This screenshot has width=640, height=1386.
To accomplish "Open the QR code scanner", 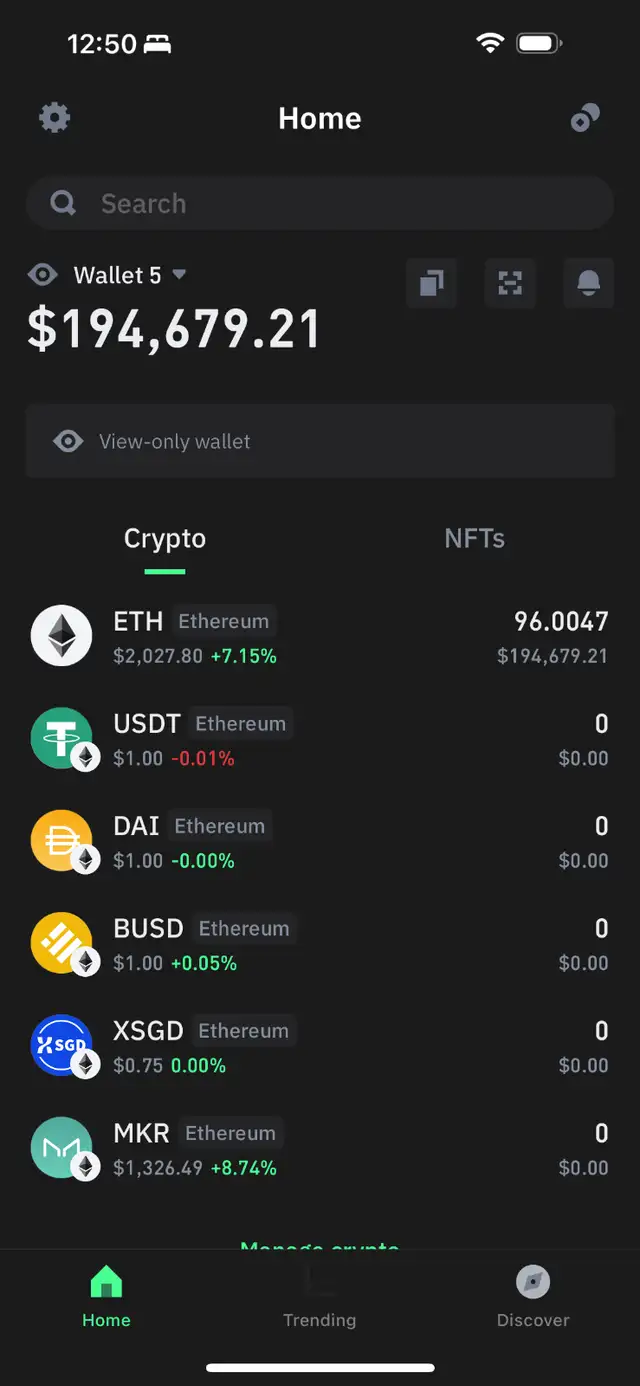I will (510, 283).
